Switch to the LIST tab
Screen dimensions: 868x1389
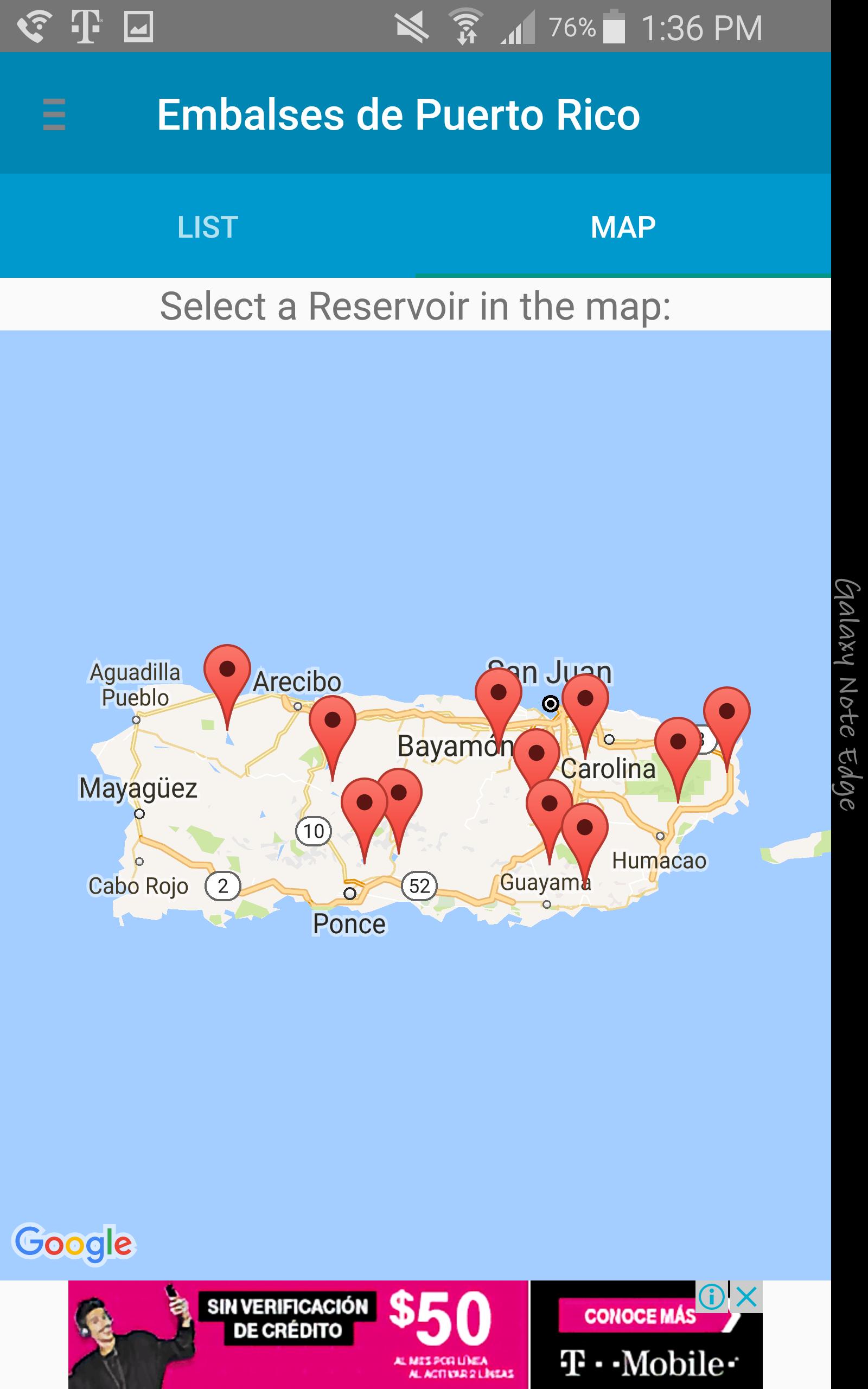coord(207,227)
